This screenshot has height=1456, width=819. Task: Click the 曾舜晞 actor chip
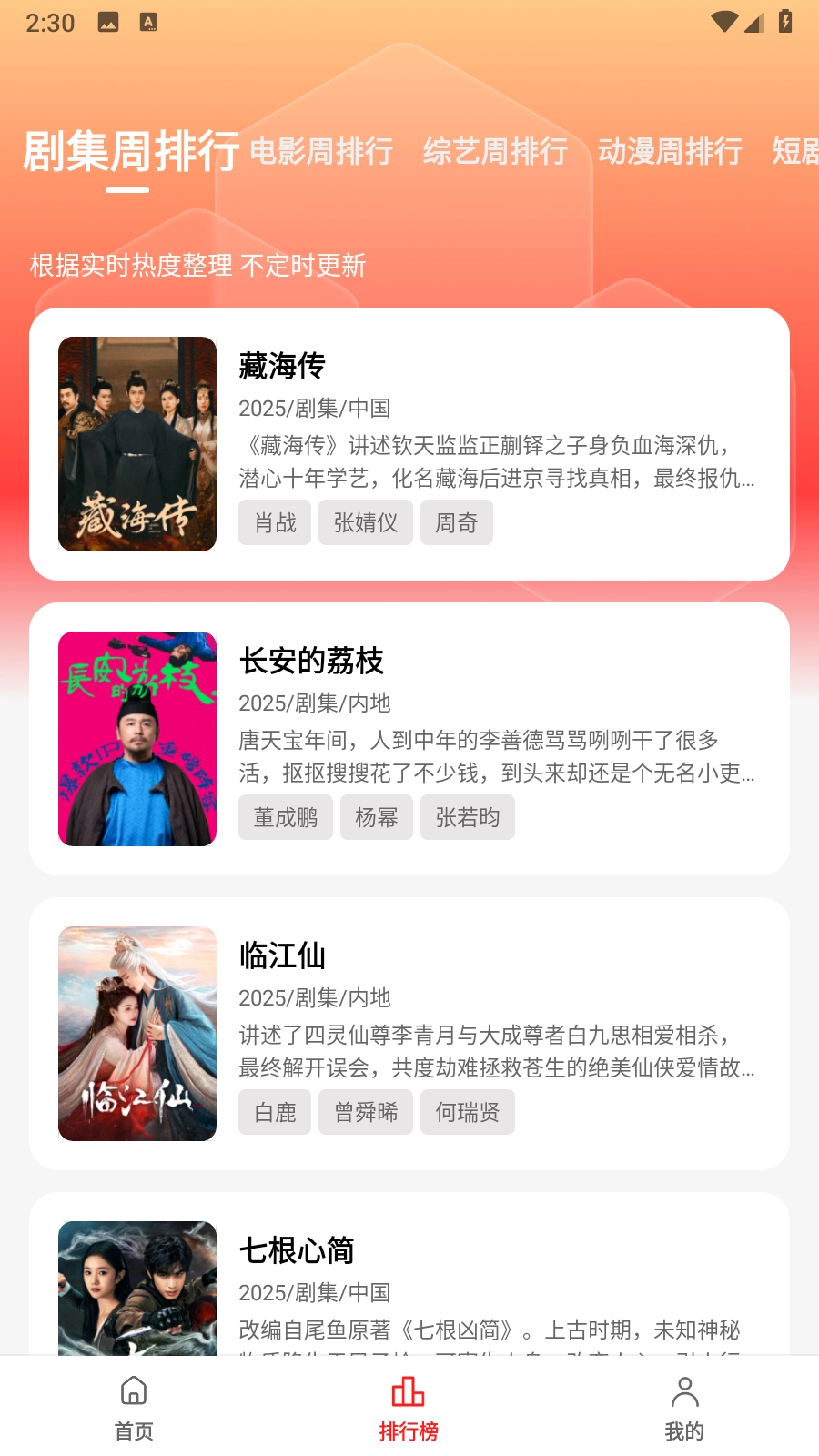(x=365, y=1112)
